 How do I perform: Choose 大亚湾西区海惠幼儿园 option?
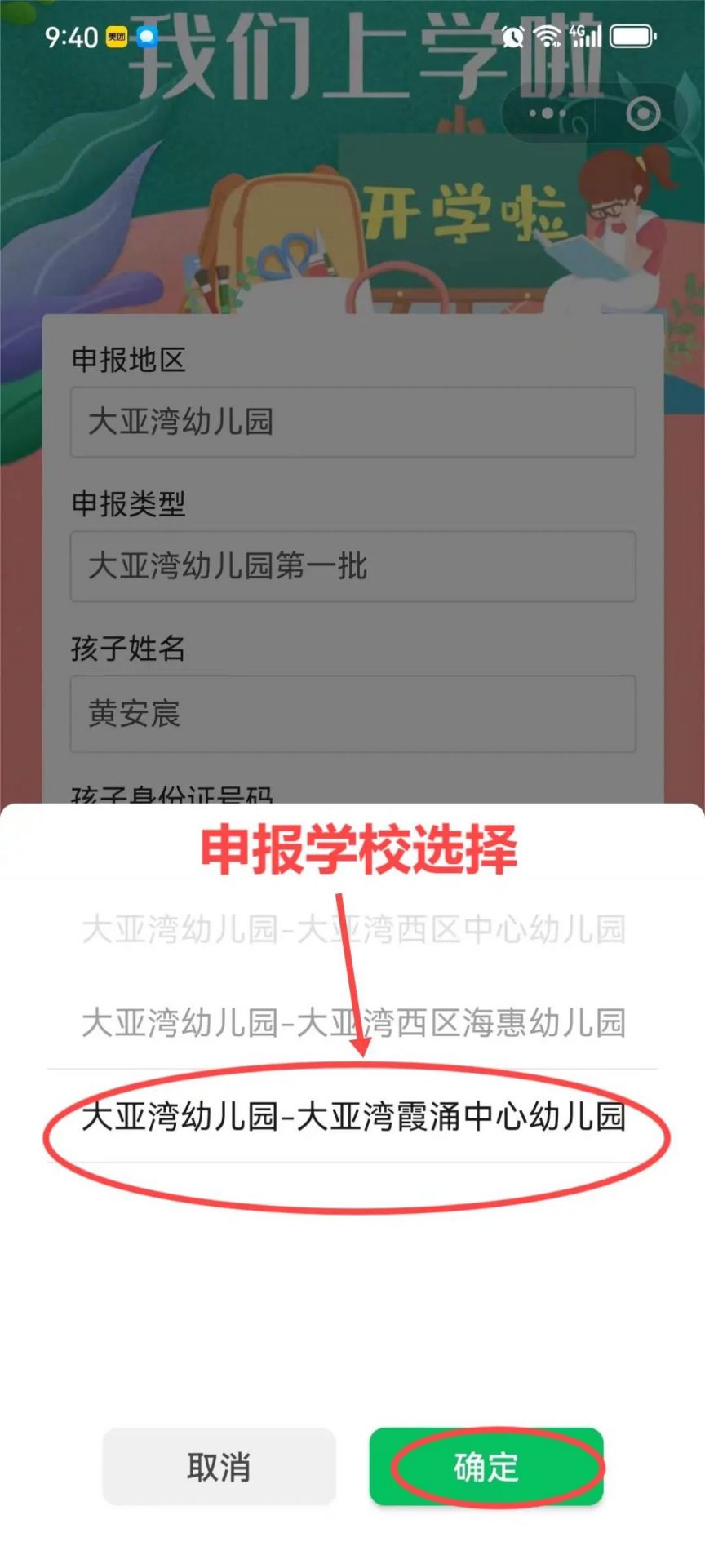coord(353,1022)
